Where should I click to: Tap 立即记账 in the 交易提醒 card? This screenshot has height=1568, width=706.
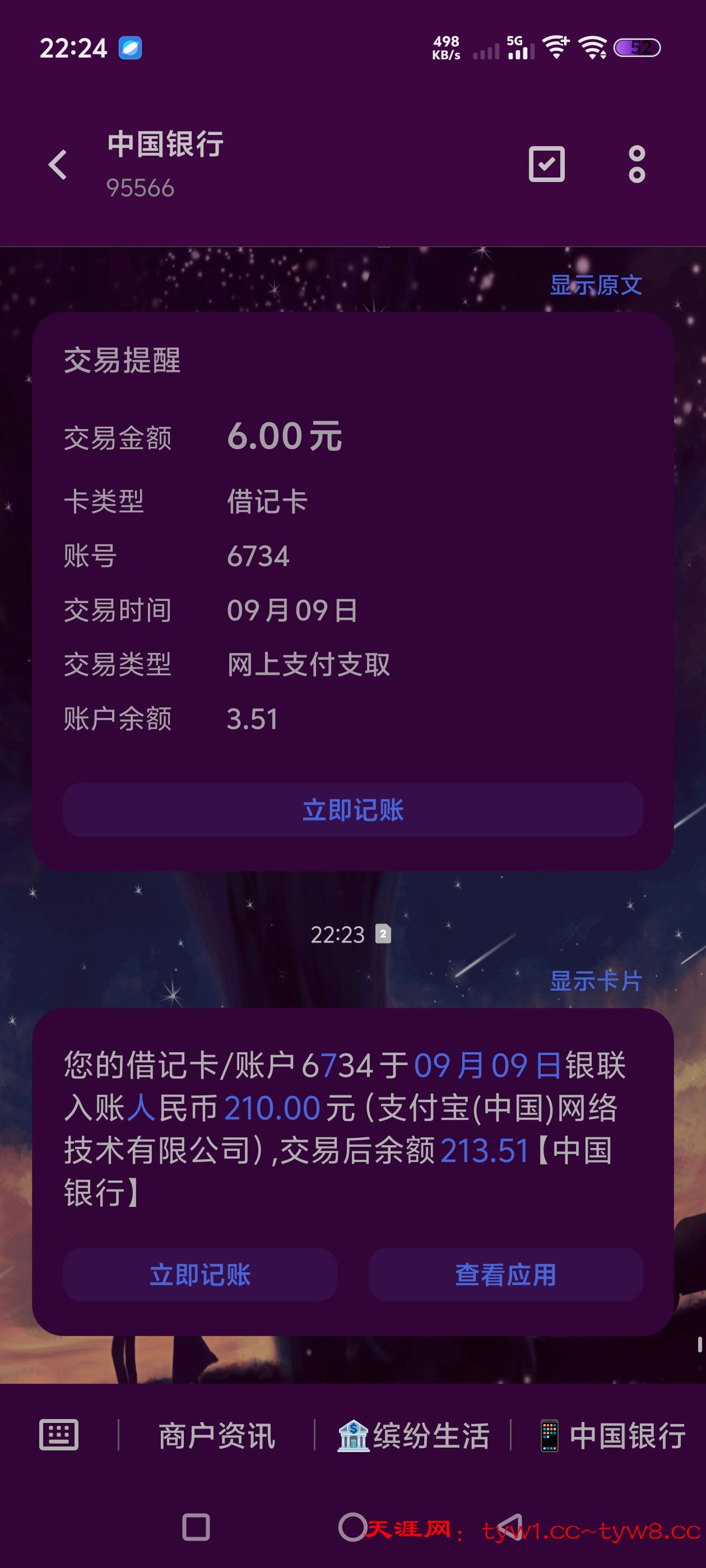(x=352, y=810)
